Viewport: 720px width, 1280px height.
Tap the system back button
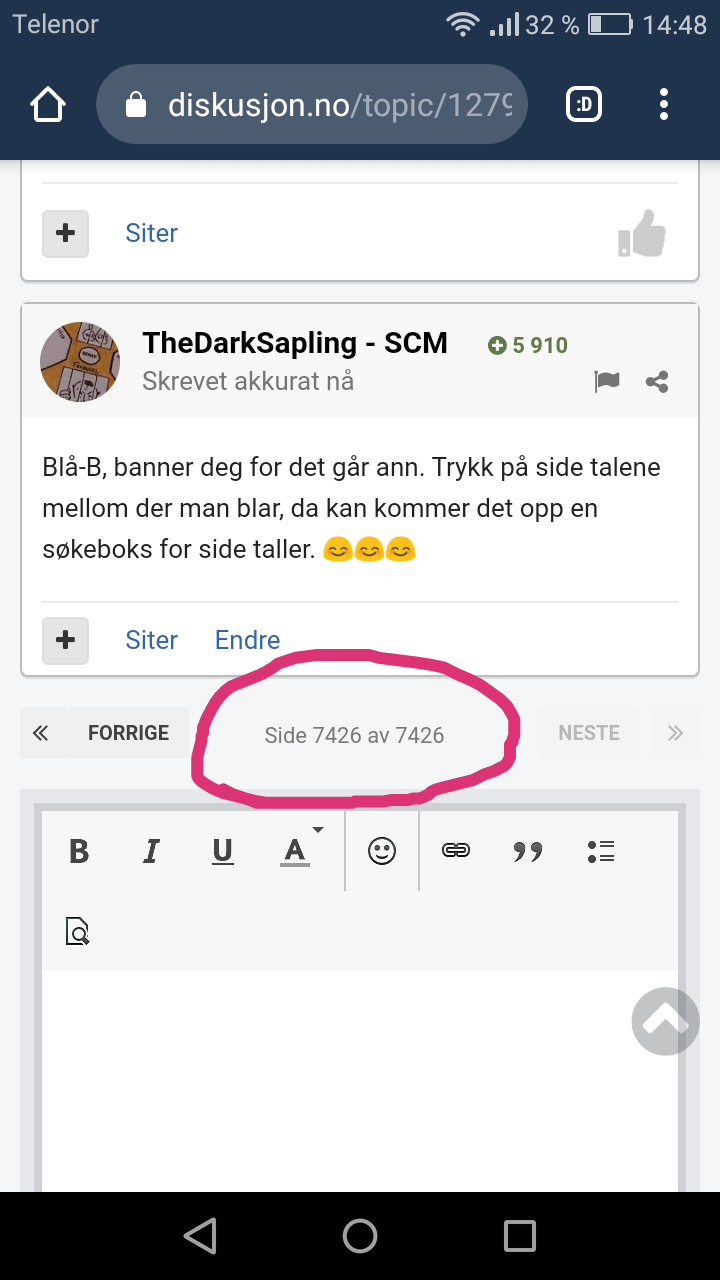[201, 1237]
